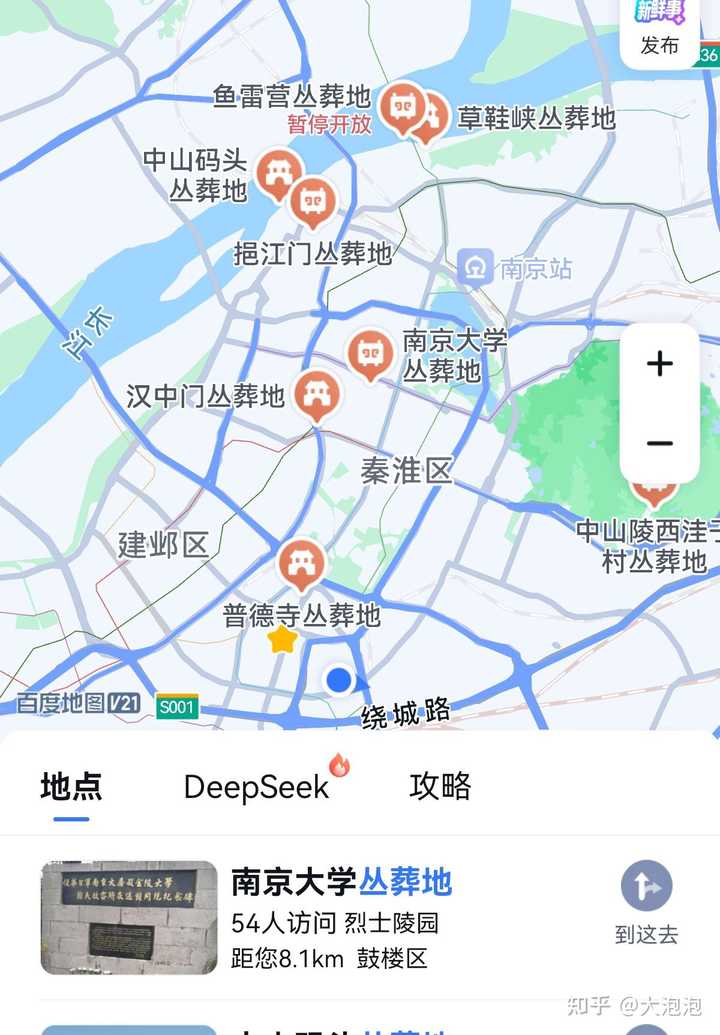Navigate with the 到这去 button

tap(646, 903)
